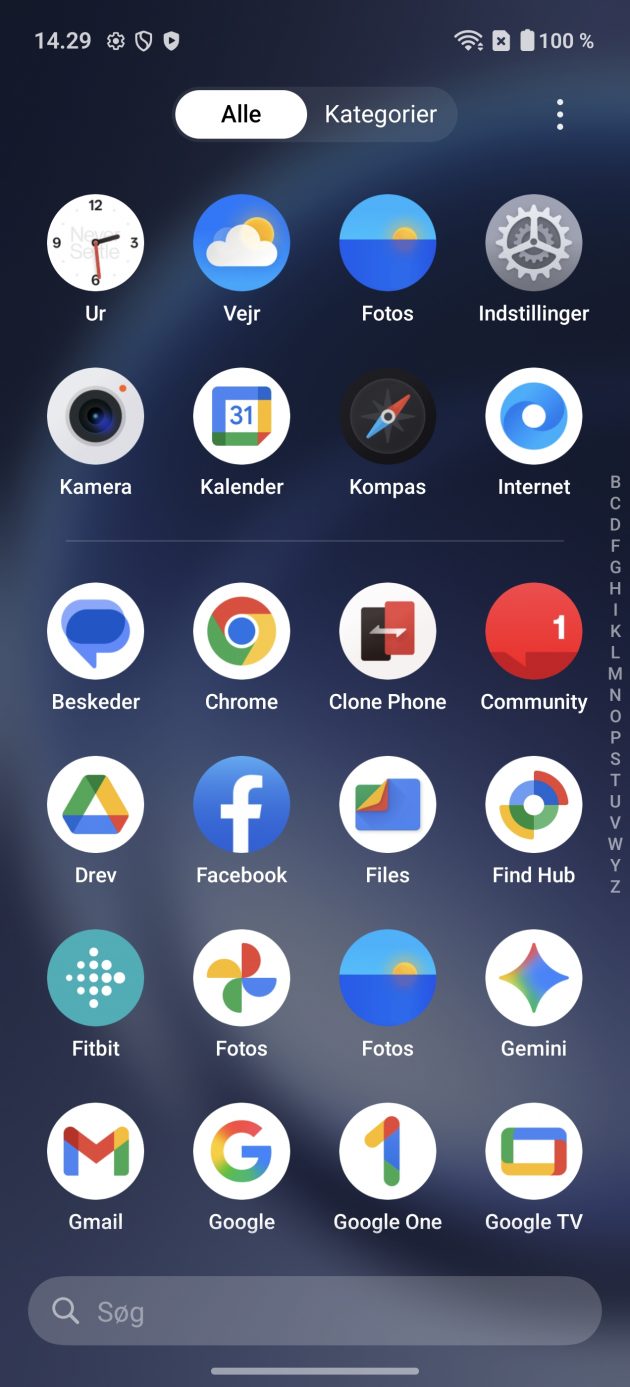Open the Gmail app

(x=96, y=1150)
